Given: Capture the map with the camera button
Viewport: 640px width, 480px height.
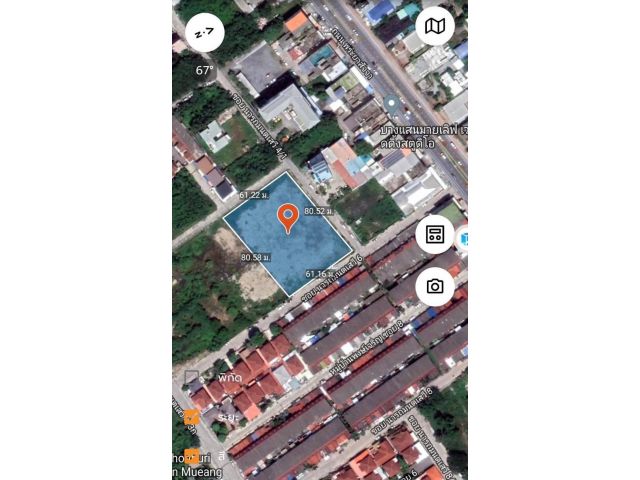Looking at the screenshot, I should pos(435,286).
